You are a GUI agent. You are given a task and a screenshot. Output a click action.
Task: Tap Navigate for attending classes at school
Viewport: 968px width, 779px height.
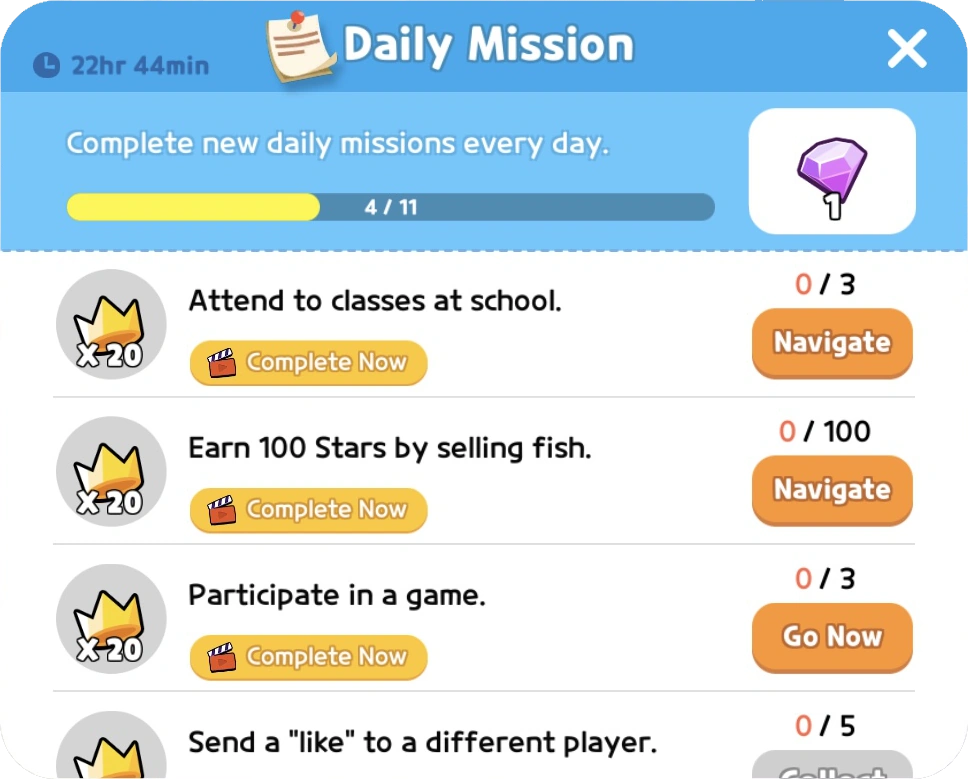coord(832,342)
